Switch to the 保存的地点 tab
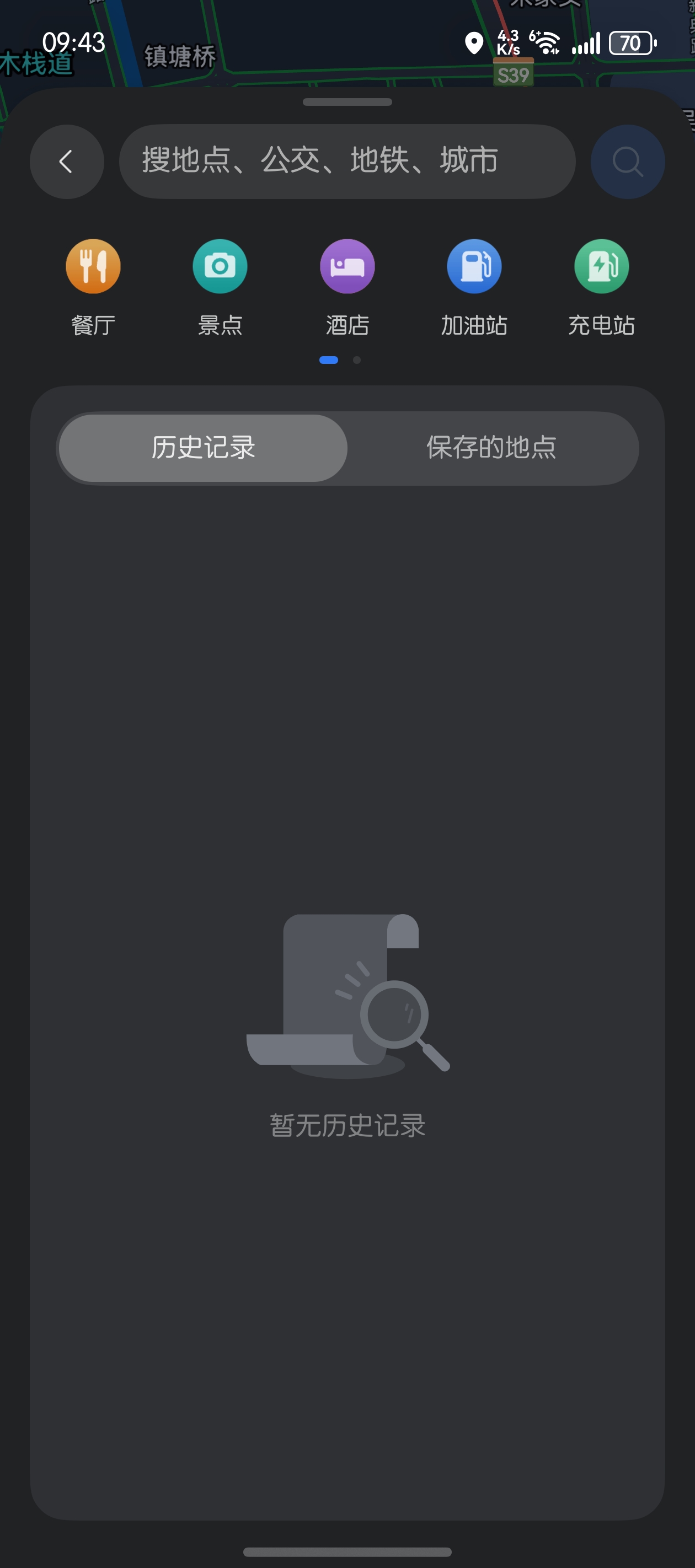The width and height of the screenshot is (695, 1568). pyautogui.click(x=491, y=448)
